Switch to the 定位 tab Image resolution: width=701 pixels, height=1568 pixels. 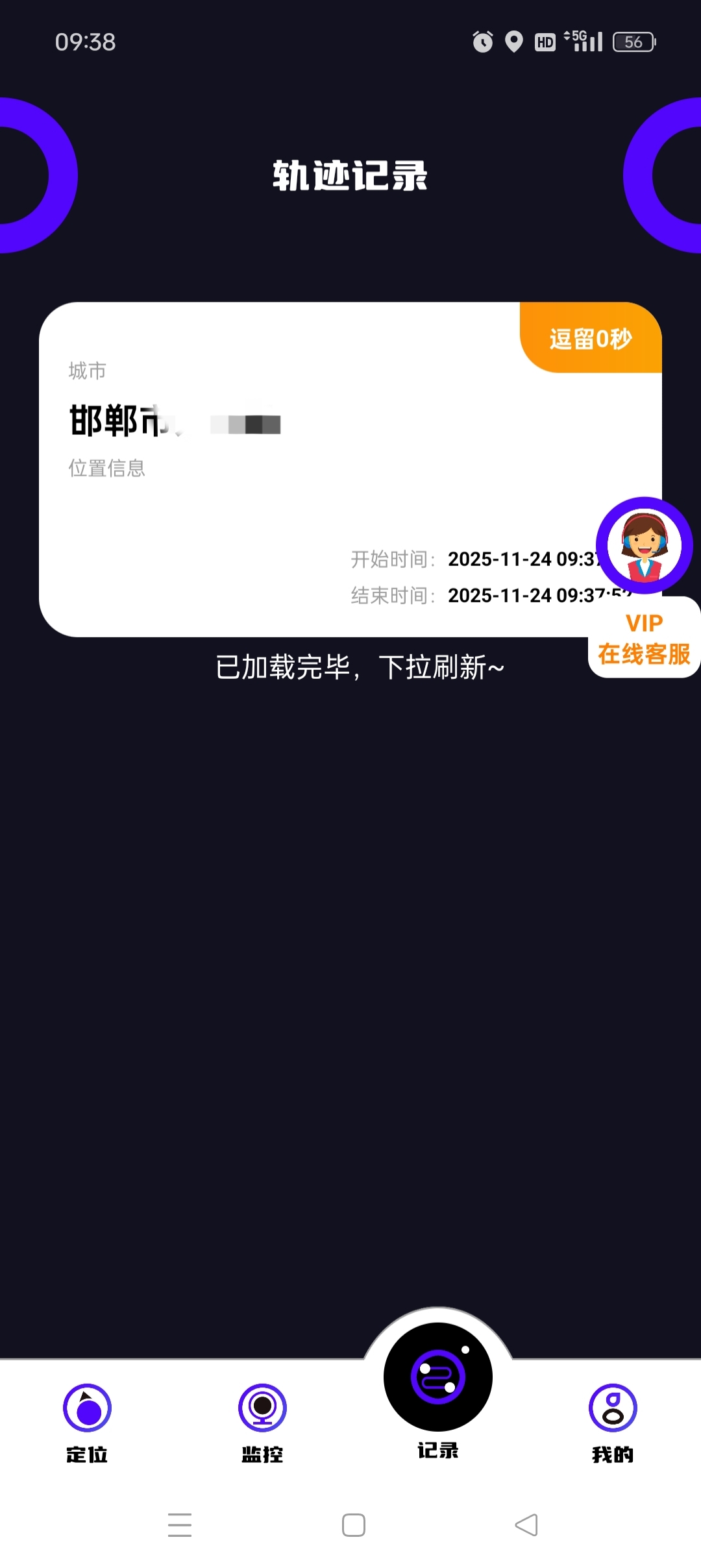click(87, 1421)
